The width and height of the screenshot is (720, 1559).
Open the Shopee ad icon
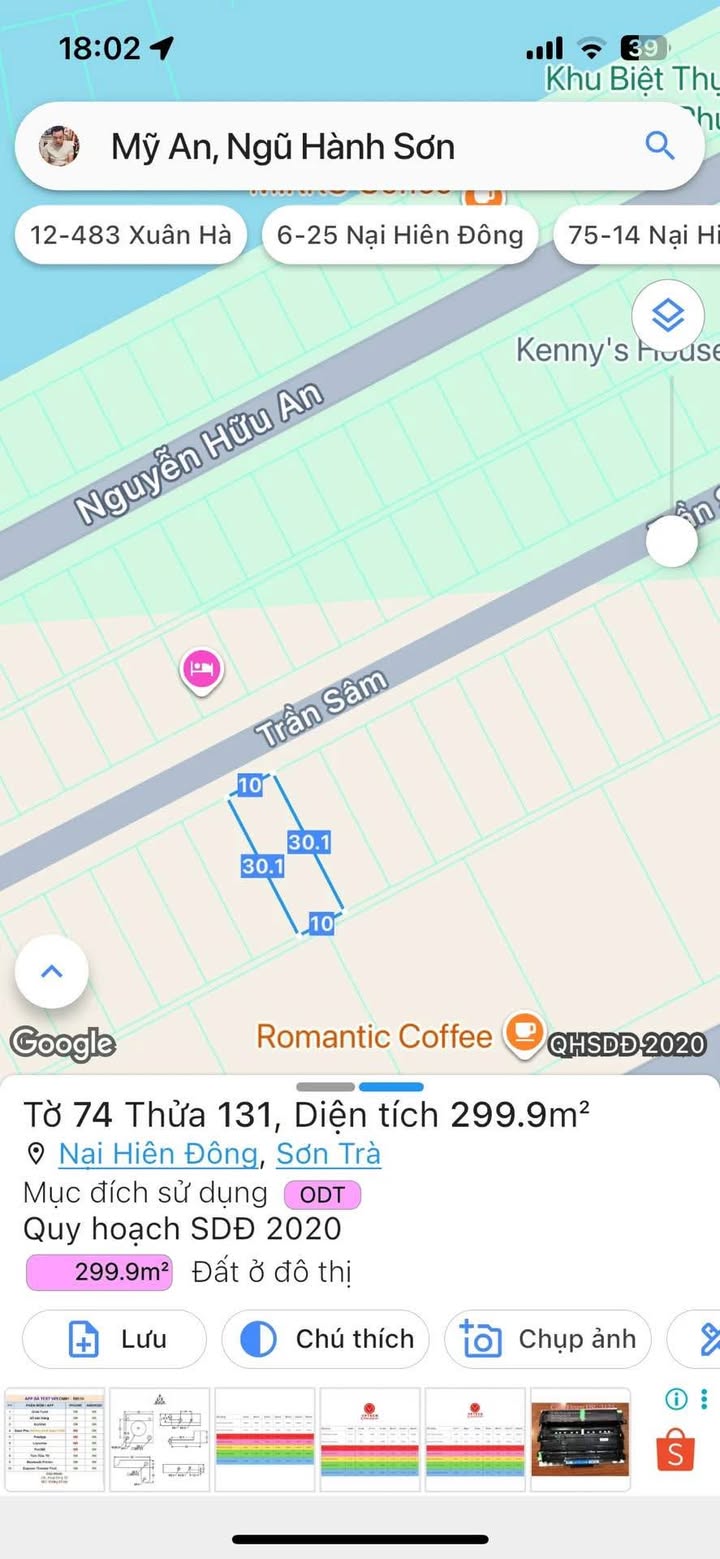click(677, 1451)
